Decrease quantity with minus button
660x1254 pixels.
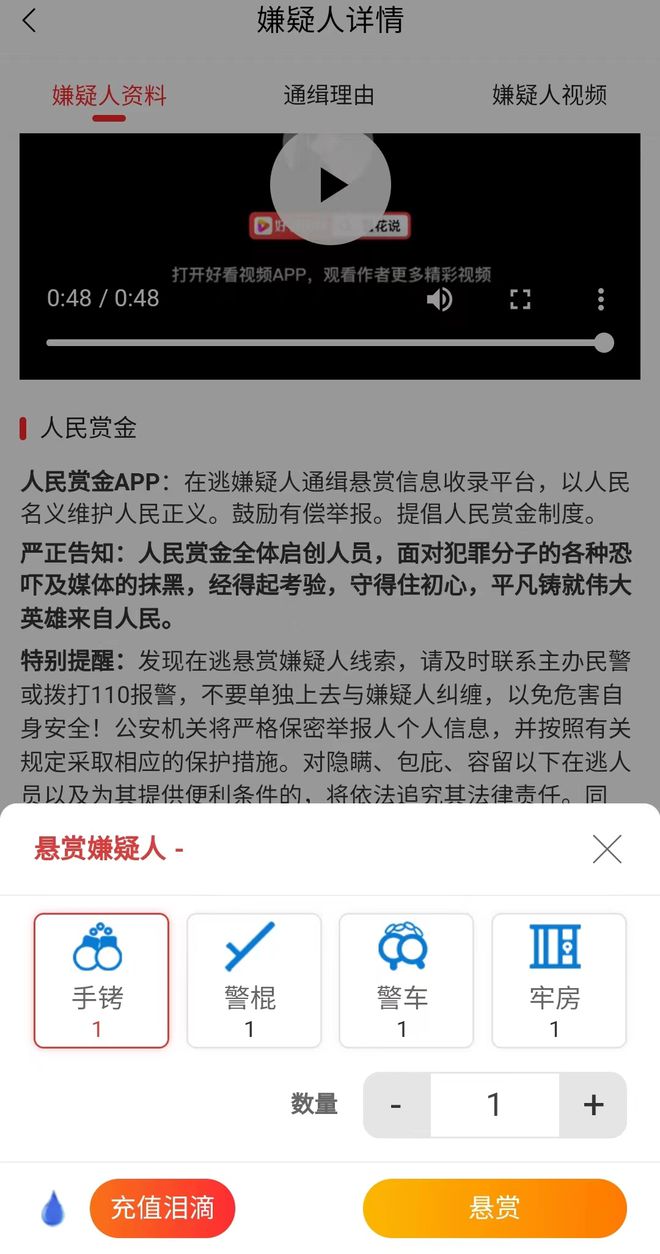click(x=396, y=1105)
